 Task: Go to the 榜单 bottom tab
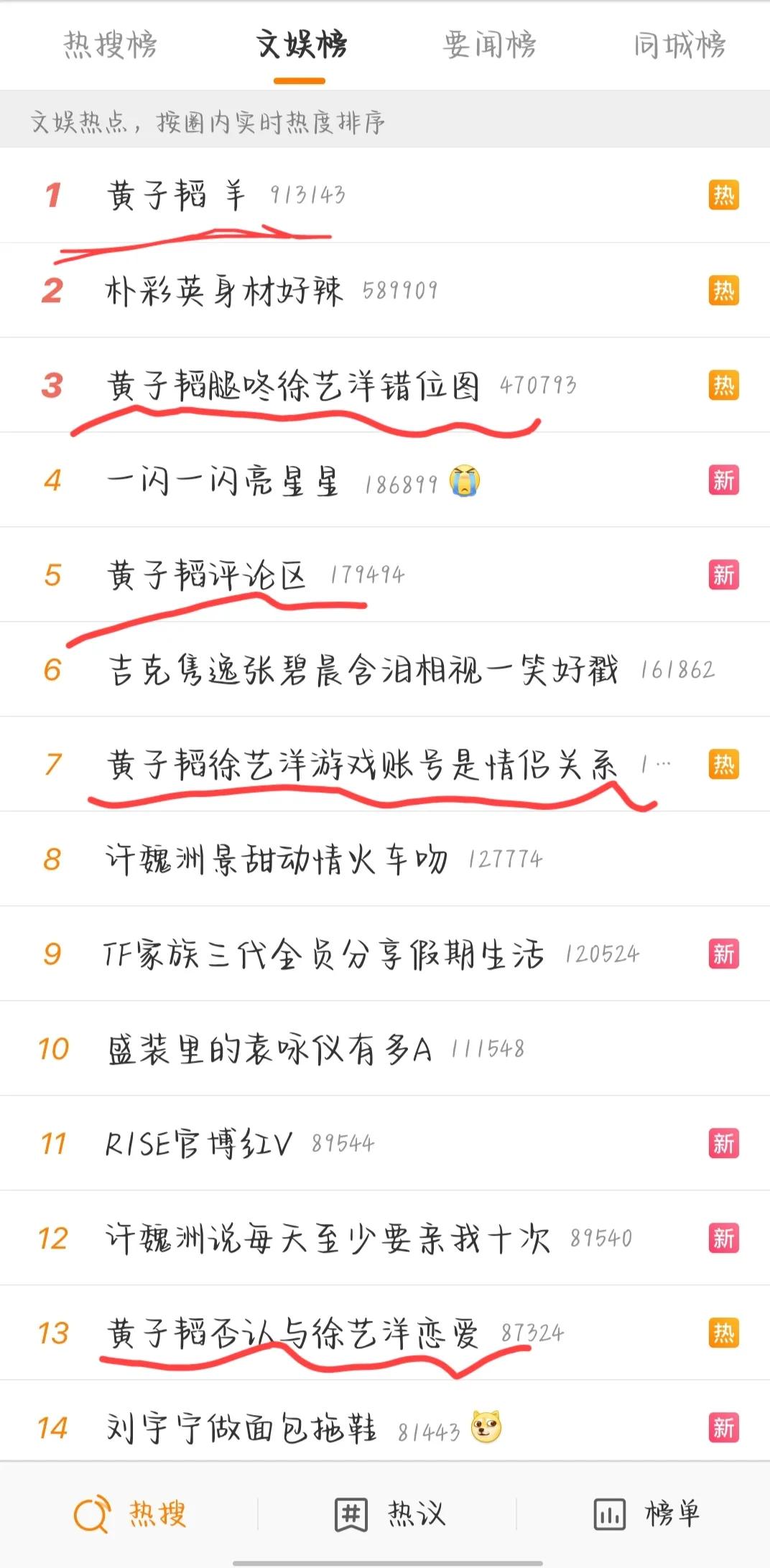646,1514
